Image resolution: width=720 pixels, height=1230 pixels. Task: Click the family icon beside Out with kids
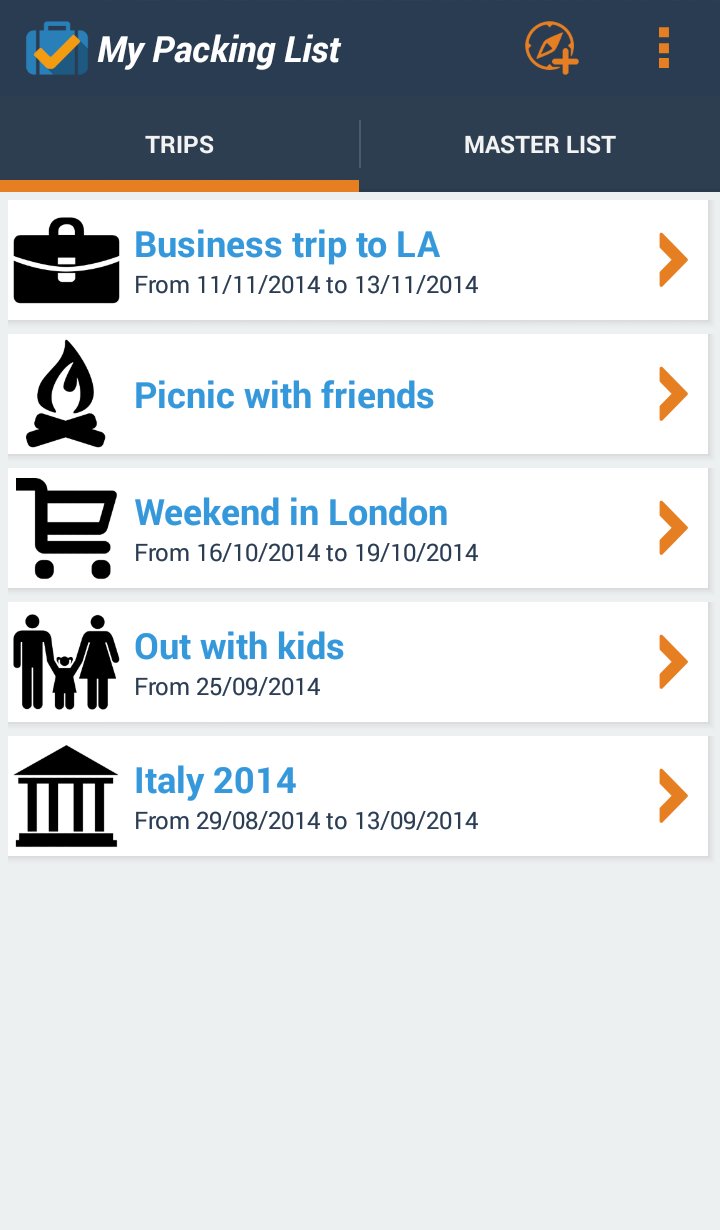pos(64,661)
